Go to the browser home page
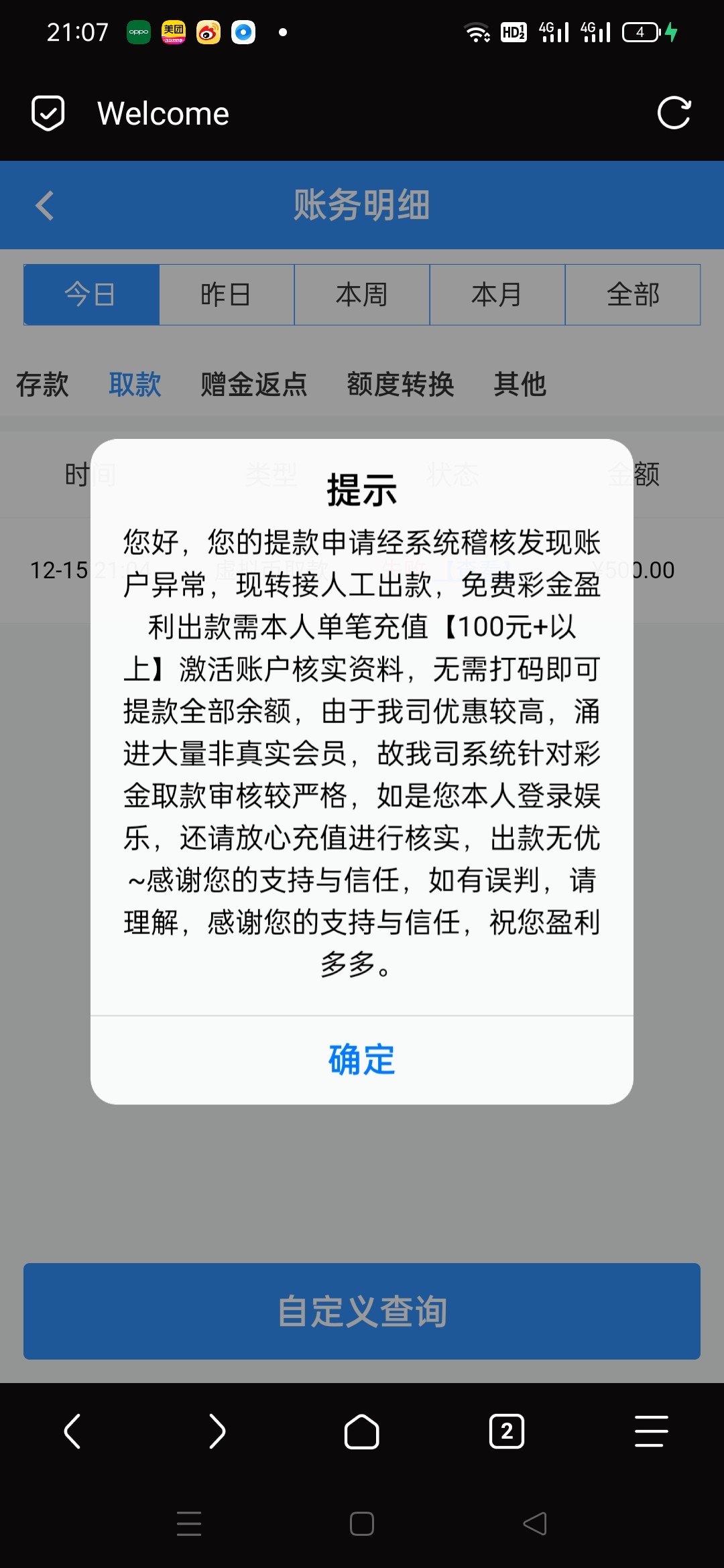This screenshot has height=1568, width=724. [362, 1432]
